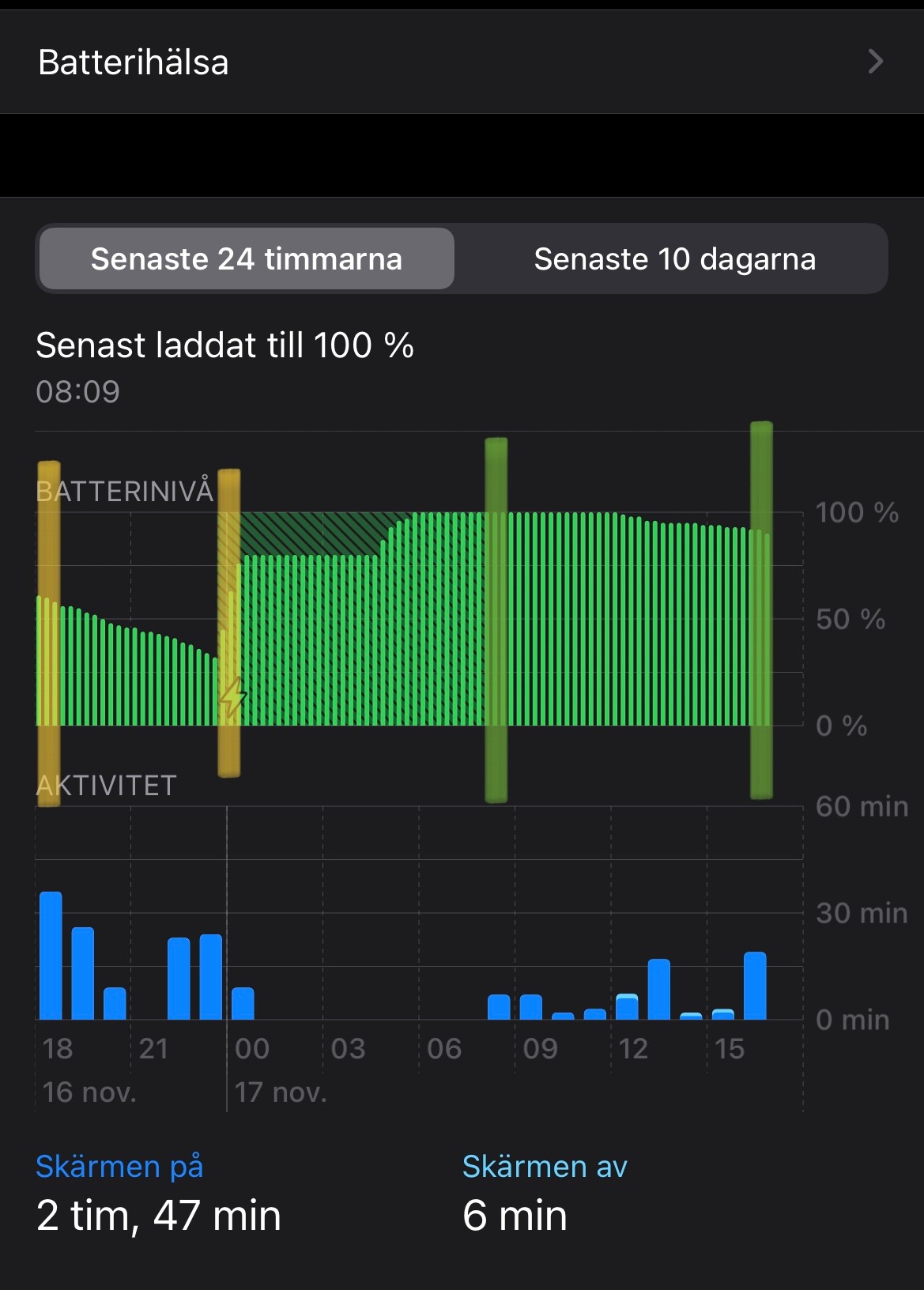Screen dimensions: 924x1290
Task: Switch to Senaste 10 dagarna view
Action: pyautogui.click(x=674, y=259)
